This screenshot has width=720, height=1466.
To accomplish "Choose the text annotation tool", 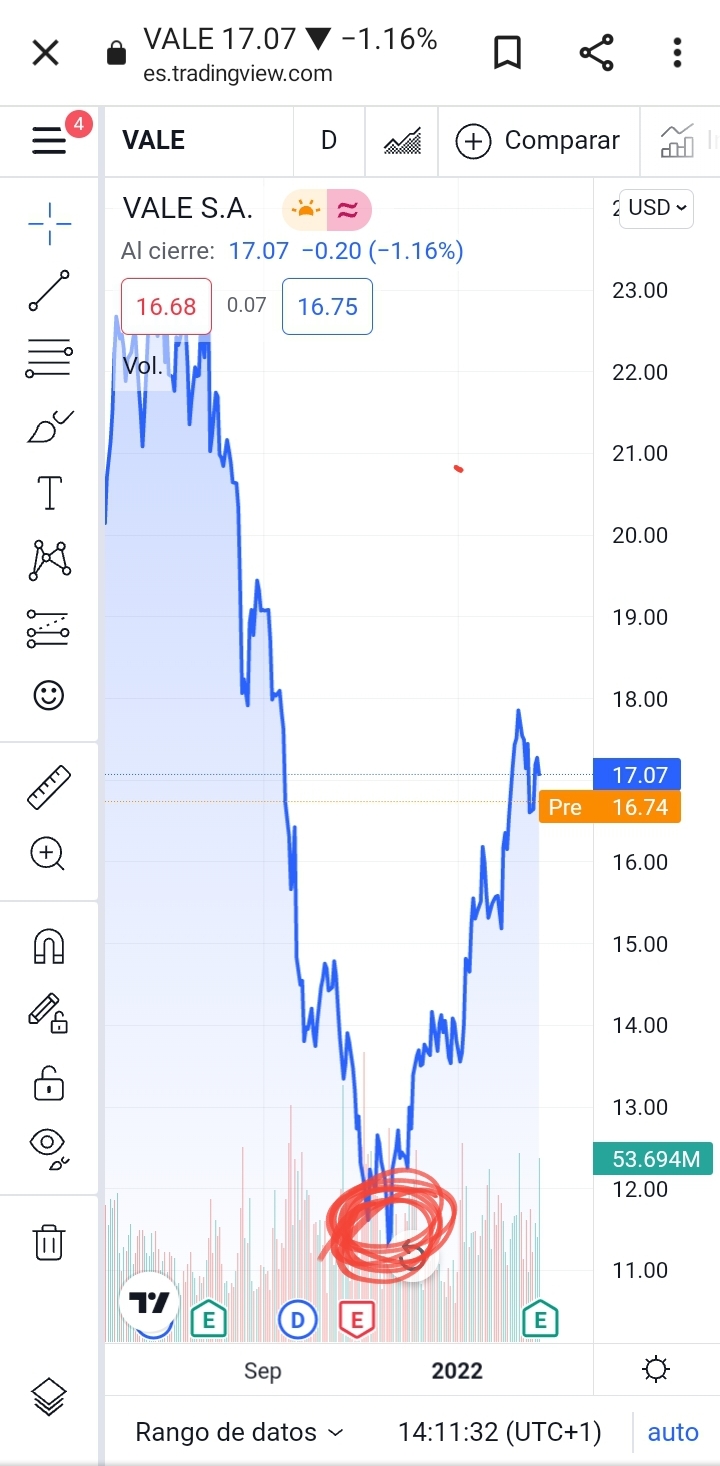I will coord(49,493).
